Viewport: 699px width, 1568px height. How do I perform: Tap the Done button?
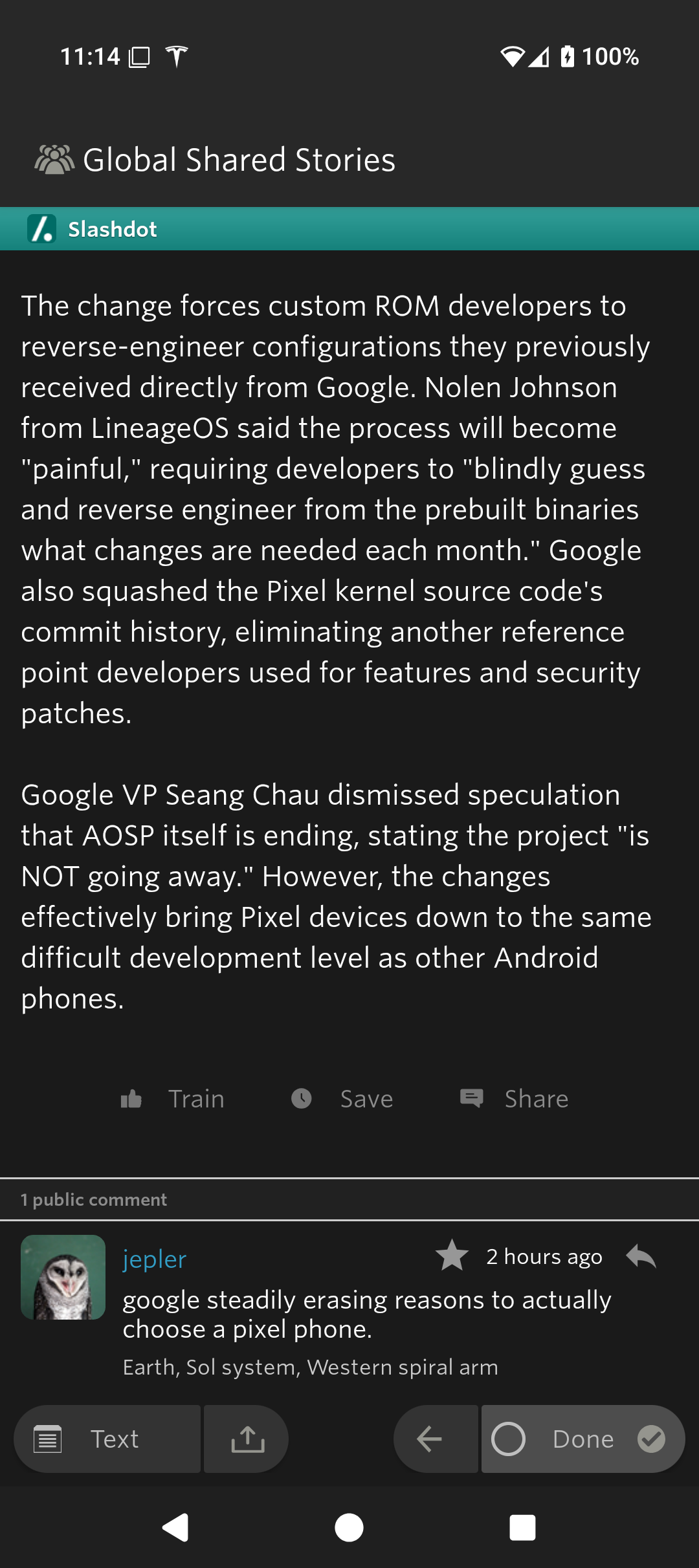[583, 1439]
